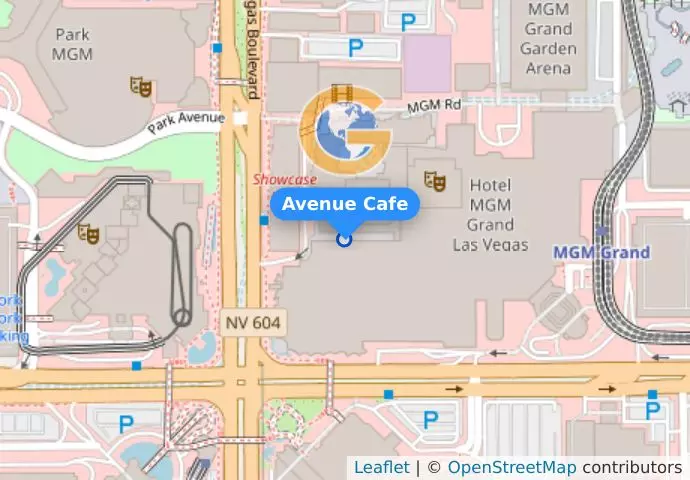Viewport: 690px width, 480px height.
Task: Tap the Avenue Cafe label popup
Action: 345,205
